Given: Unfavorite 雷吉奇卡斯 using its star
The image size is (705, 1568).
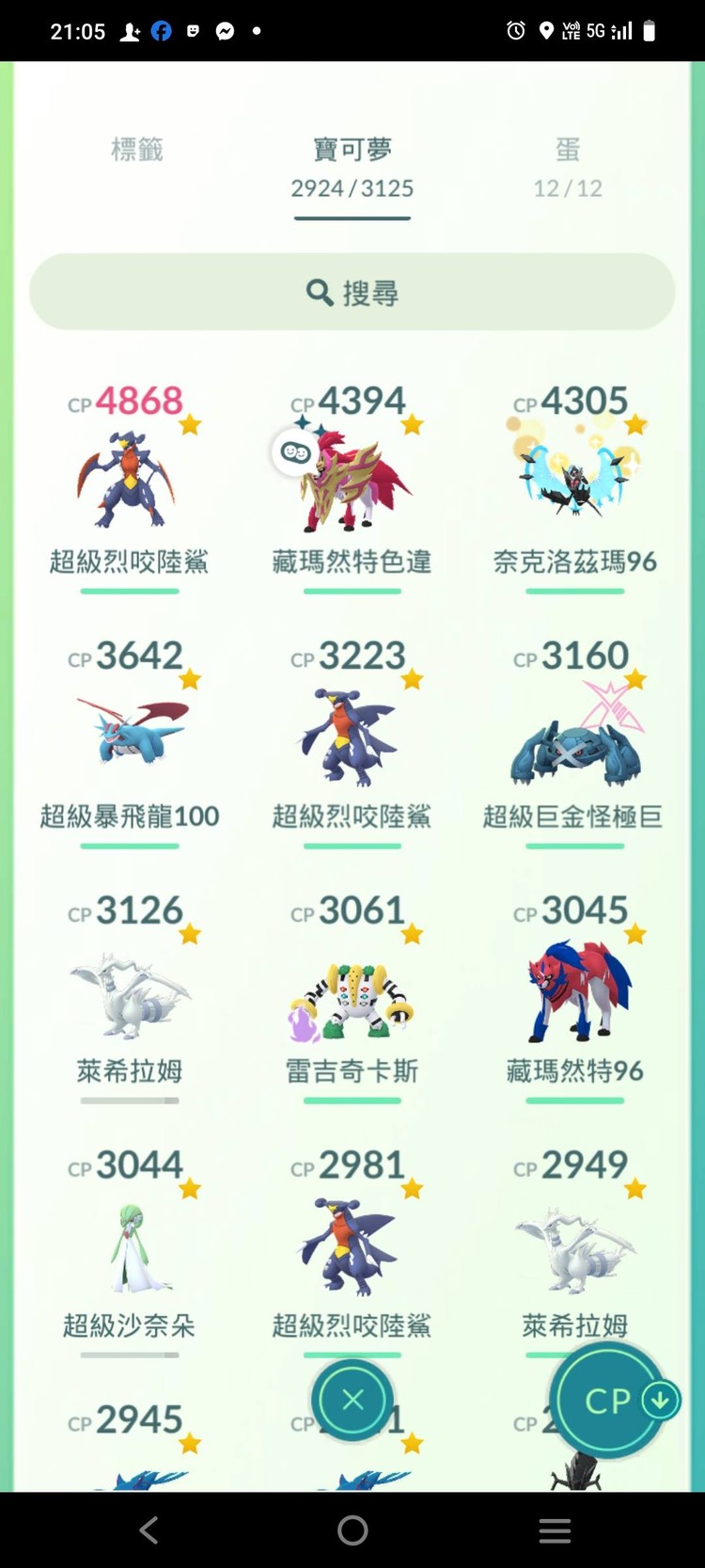Looking at the screenshot, I should 412,934.
